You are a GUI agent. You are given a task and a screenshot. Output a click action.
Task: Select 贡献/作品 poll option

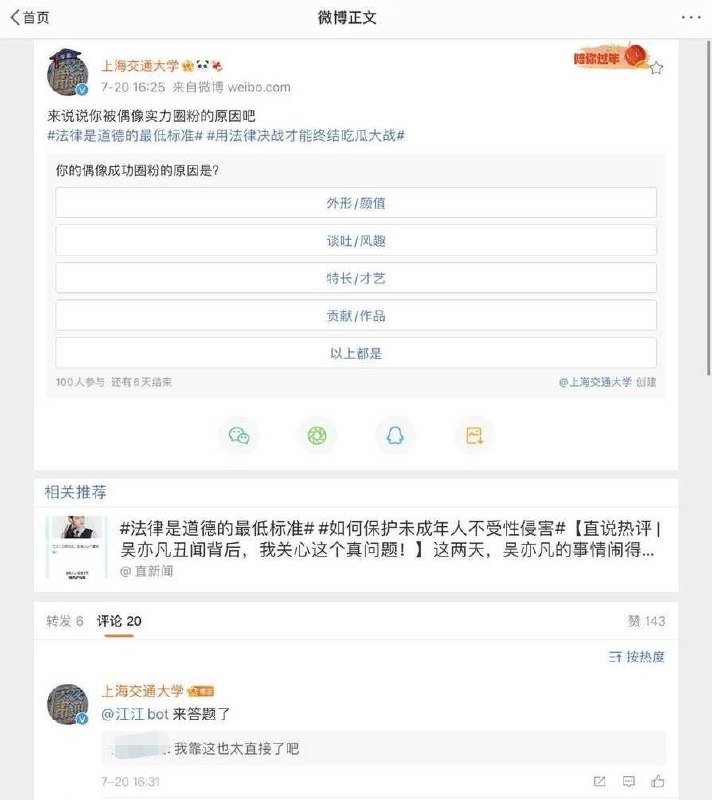point(356,315)
